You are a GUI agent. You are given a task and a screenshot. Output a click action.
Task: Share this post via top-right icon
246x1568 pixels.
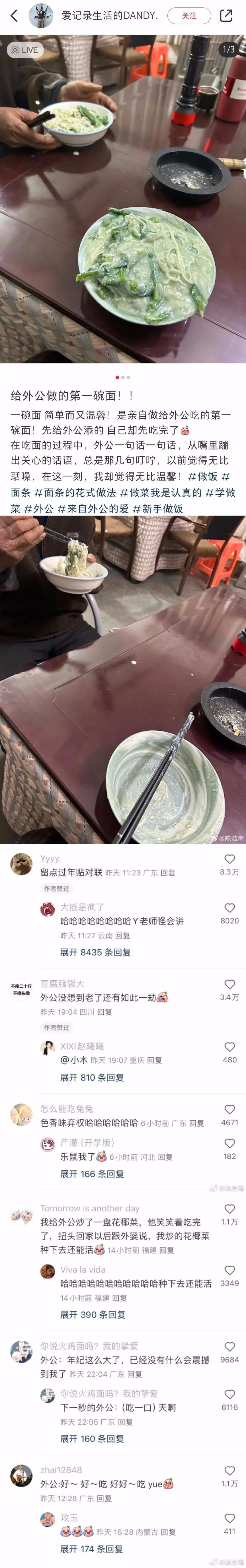[x=226, y=16]
